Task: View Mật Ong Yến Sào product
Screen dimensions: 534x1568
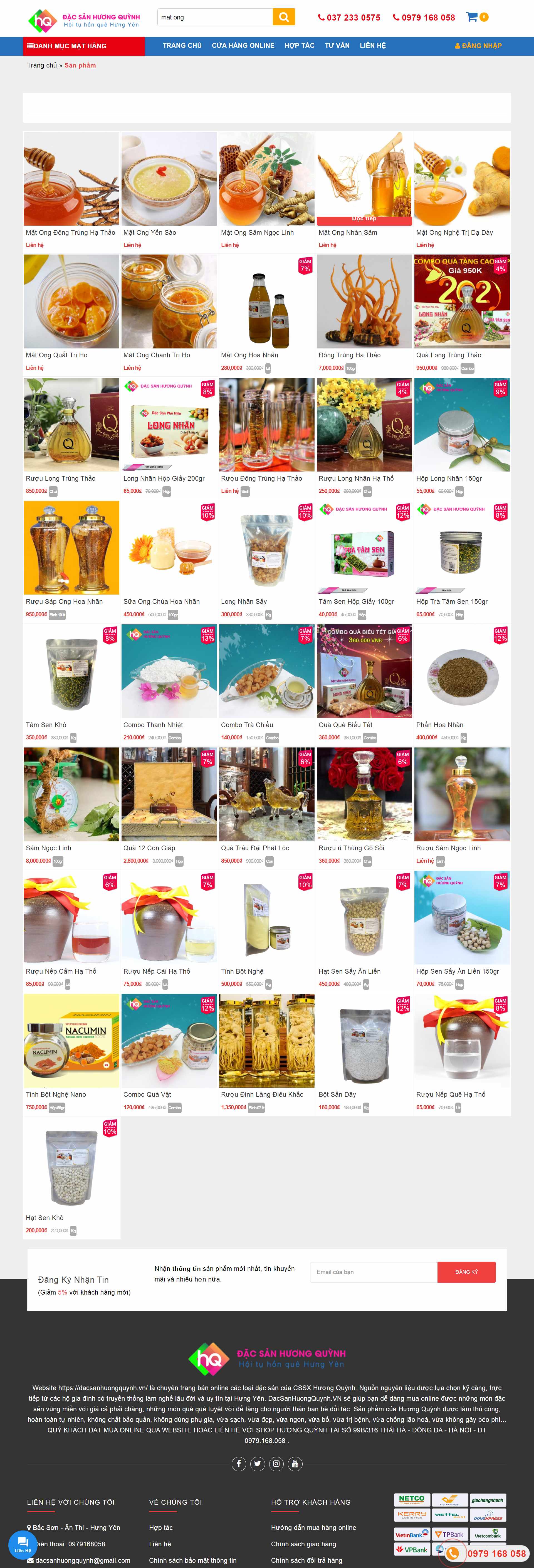Action: tap(169, 180)
